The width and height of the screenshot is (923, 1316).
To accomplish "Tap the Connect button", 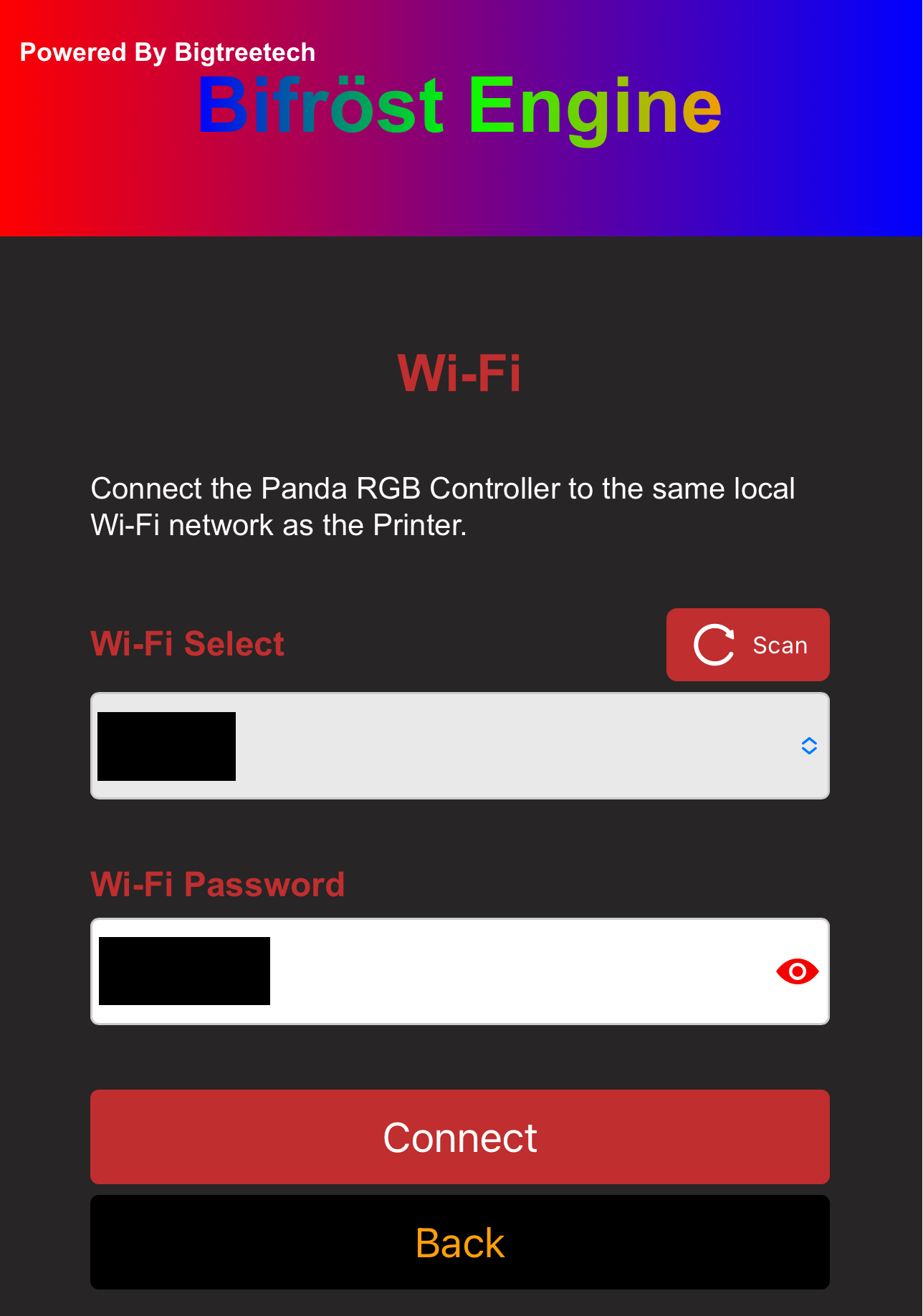I will (x=459, y=1137).
